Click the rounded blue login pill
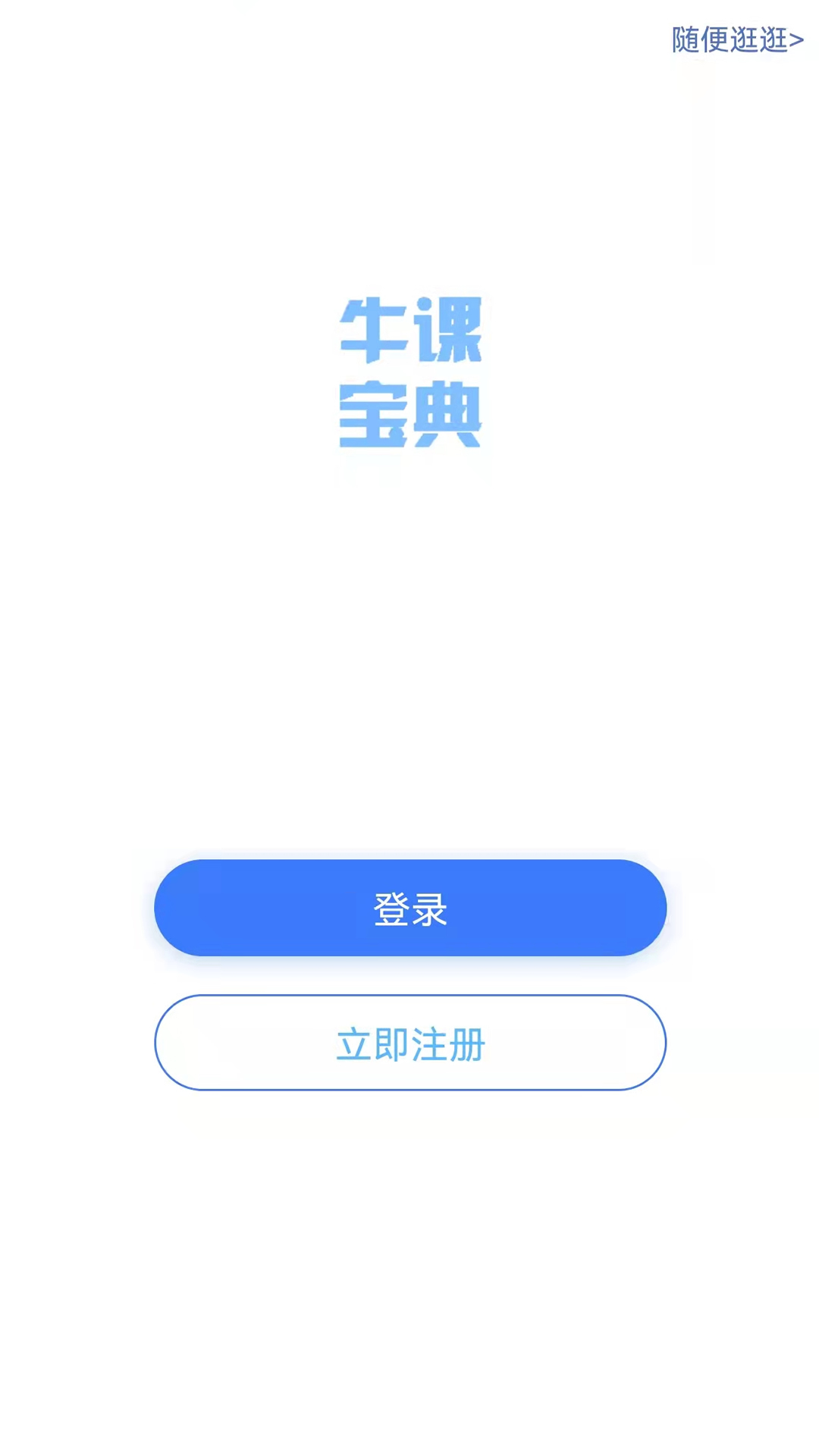The height and width of the screenshot is (1456, 819). coord(409,908)
